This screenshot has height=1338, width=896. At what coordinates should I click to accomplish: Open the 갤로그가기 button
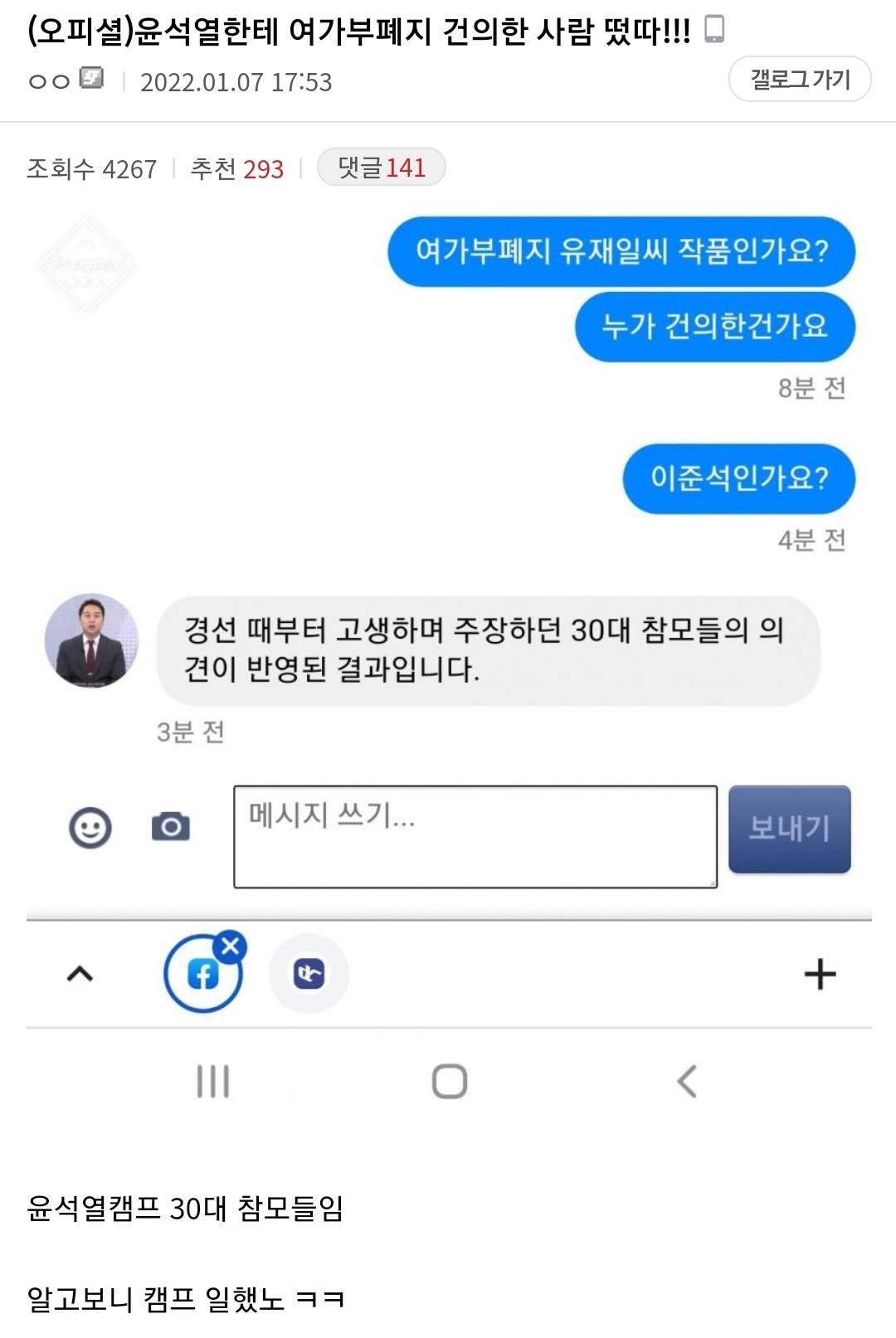(x=800, y=80)
